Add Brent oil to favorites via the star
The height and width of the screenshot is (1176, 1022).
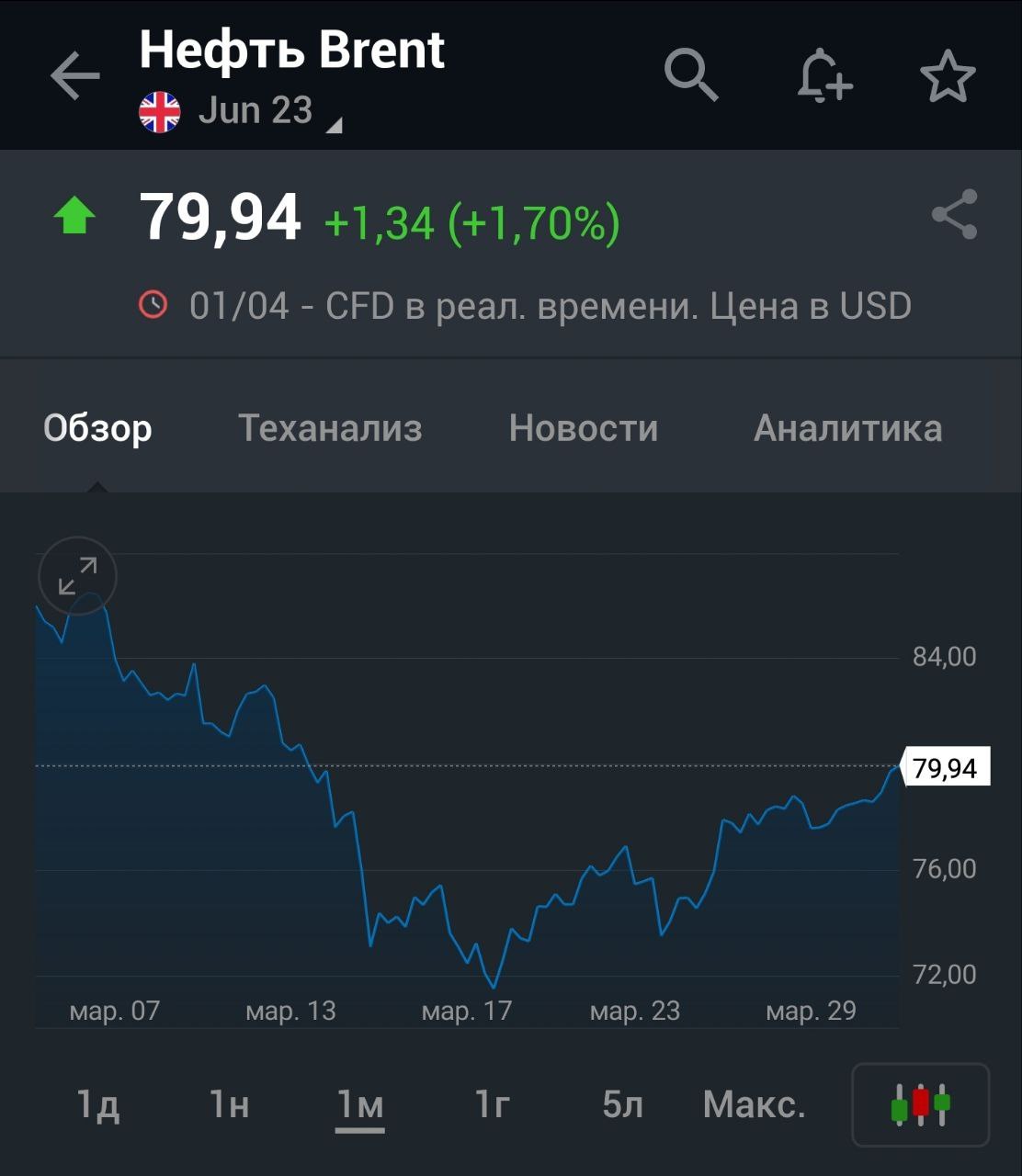pyautogui.click(x=948, y=75)
